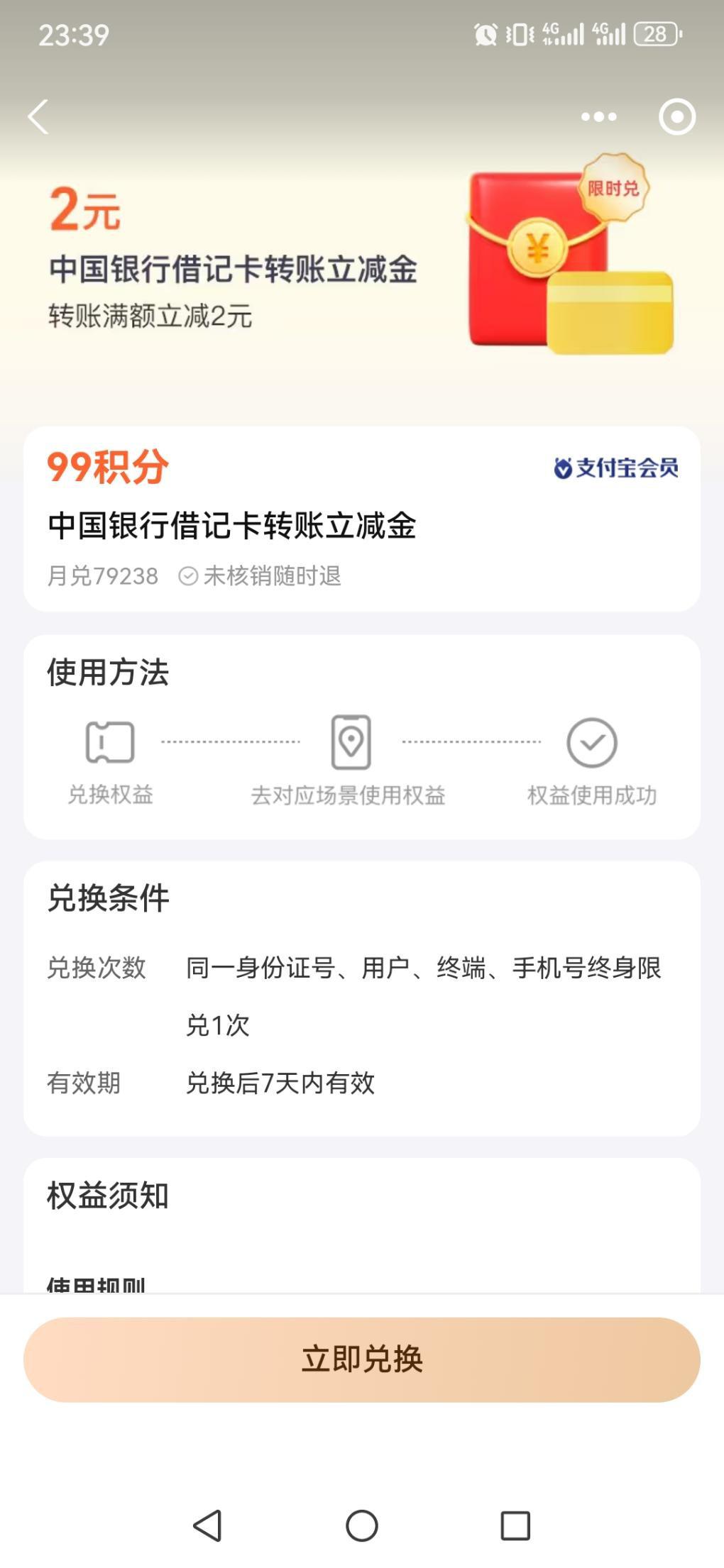724x1568 pixels.
Task: Tap 立即兑换 to redeem now
Action: coord(362,1359)
